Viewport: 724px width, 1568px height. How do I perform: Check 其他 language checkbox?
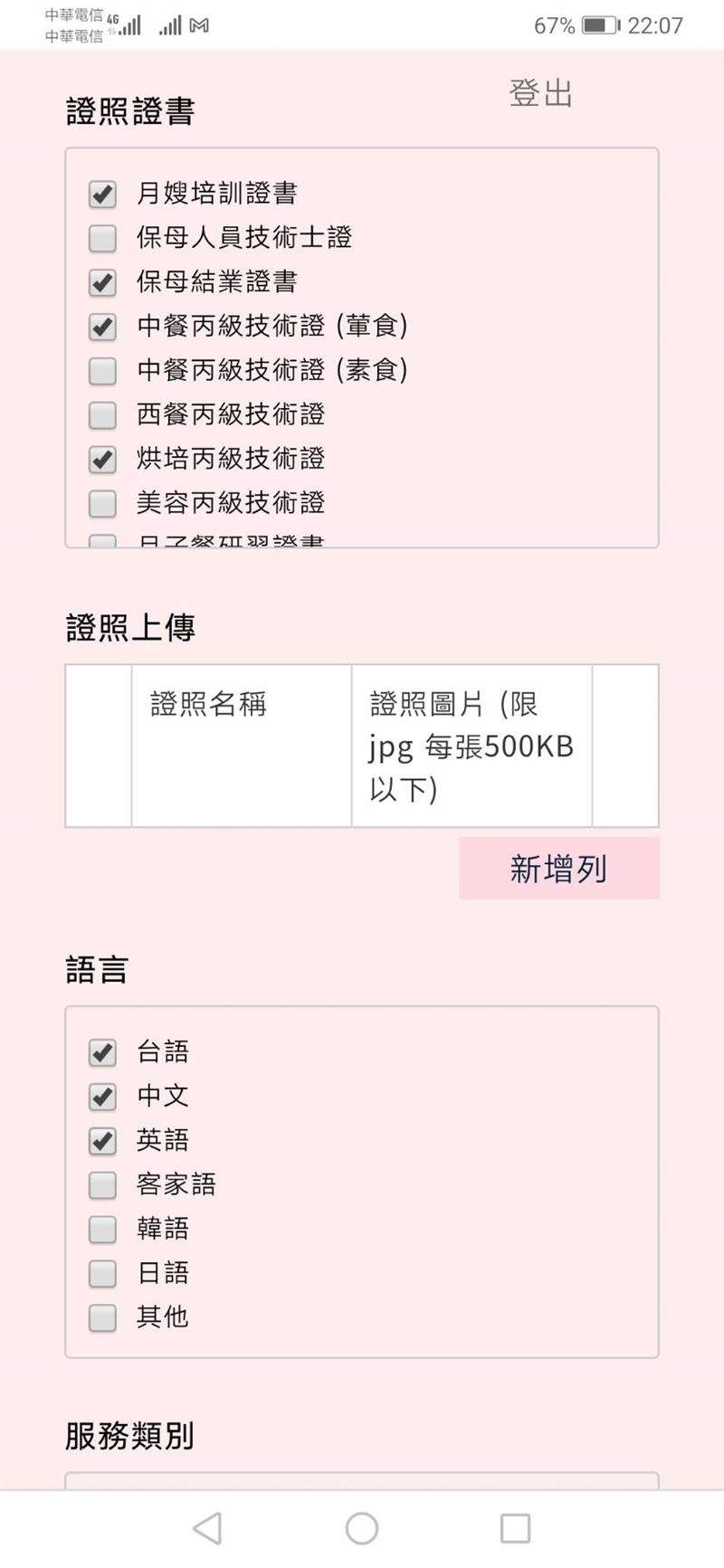102,1318
